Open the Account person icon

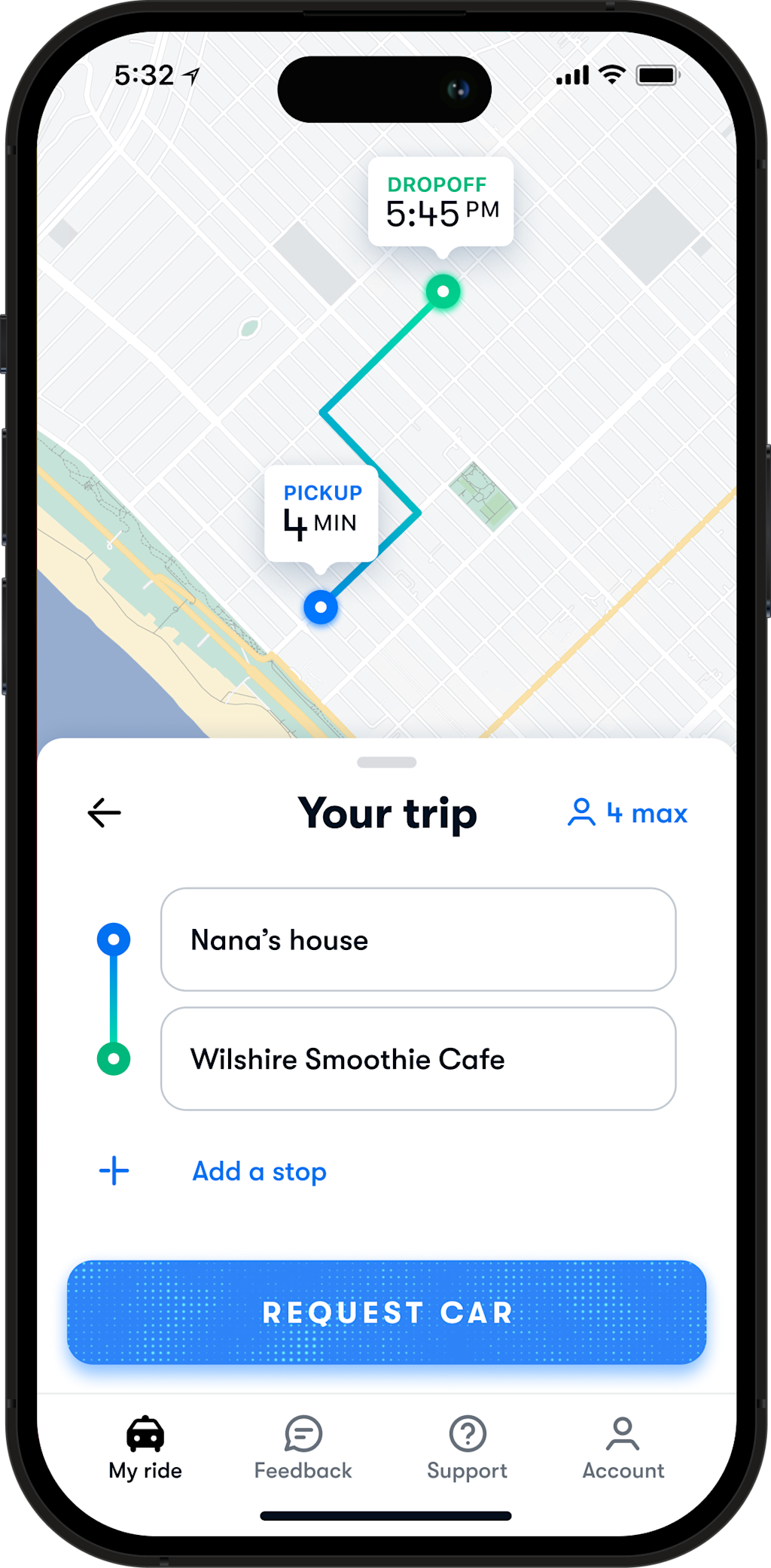point(623,1433)
